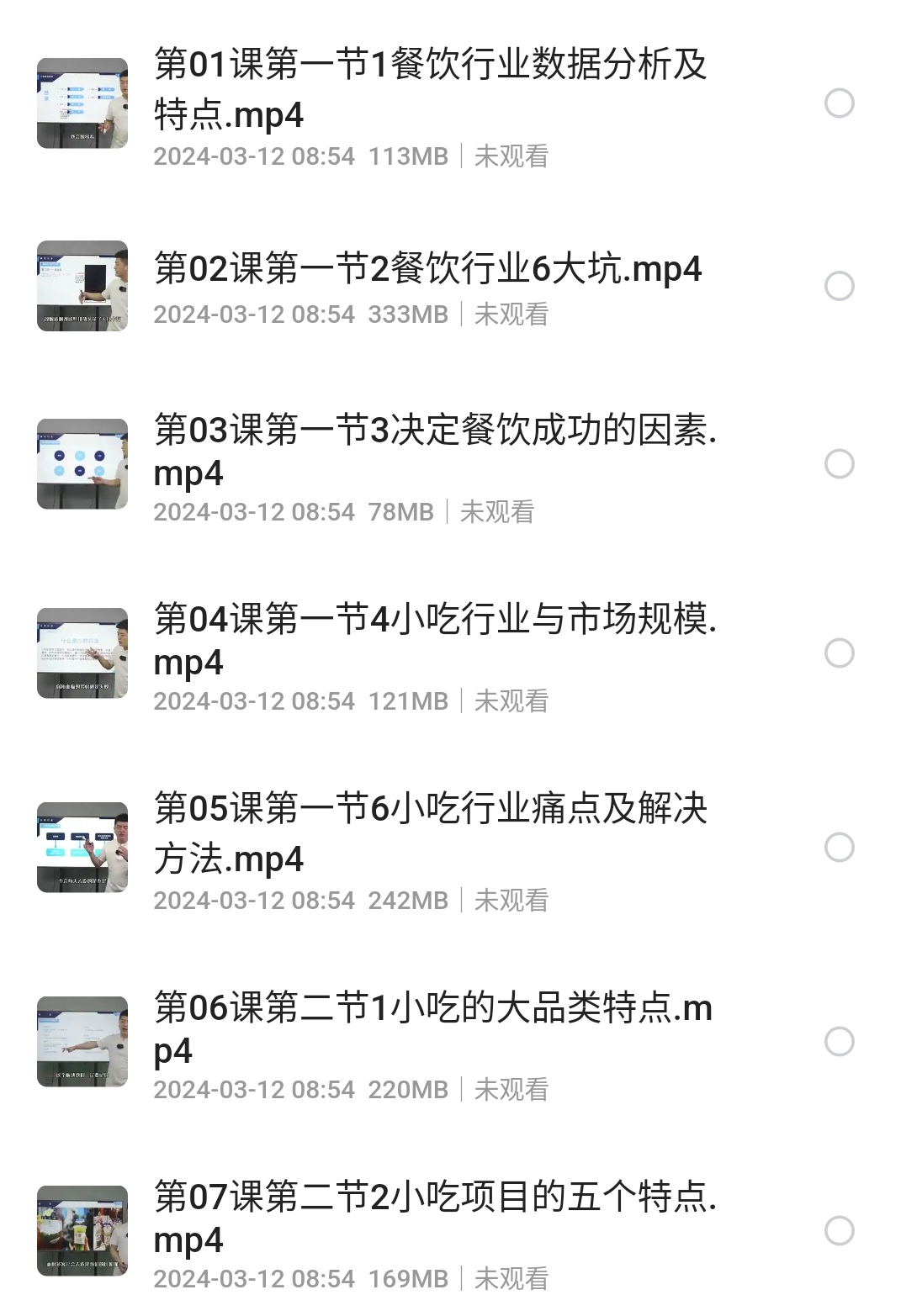Select 第06课 using its circle

[839, 1042]
